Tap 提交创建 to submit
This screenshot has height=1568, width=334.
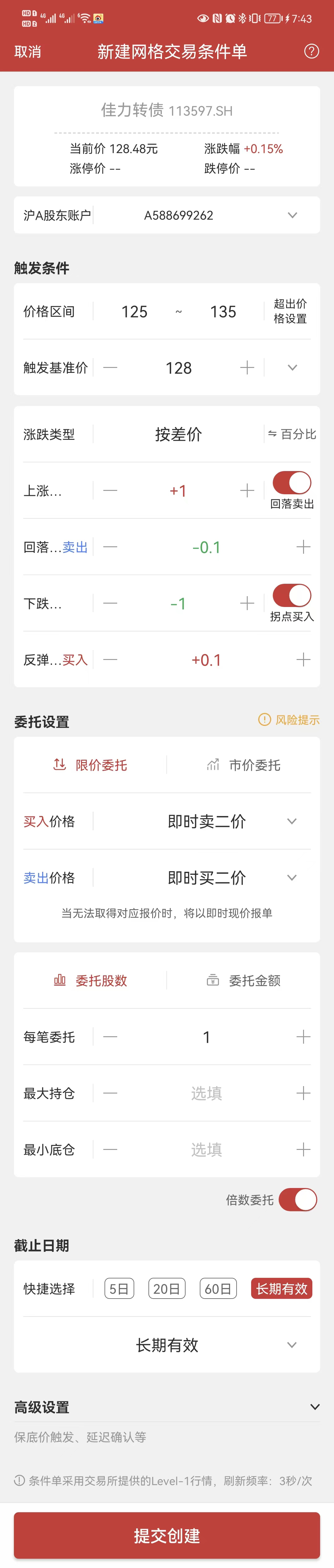pyautogui.click(x=167, y=1535)
